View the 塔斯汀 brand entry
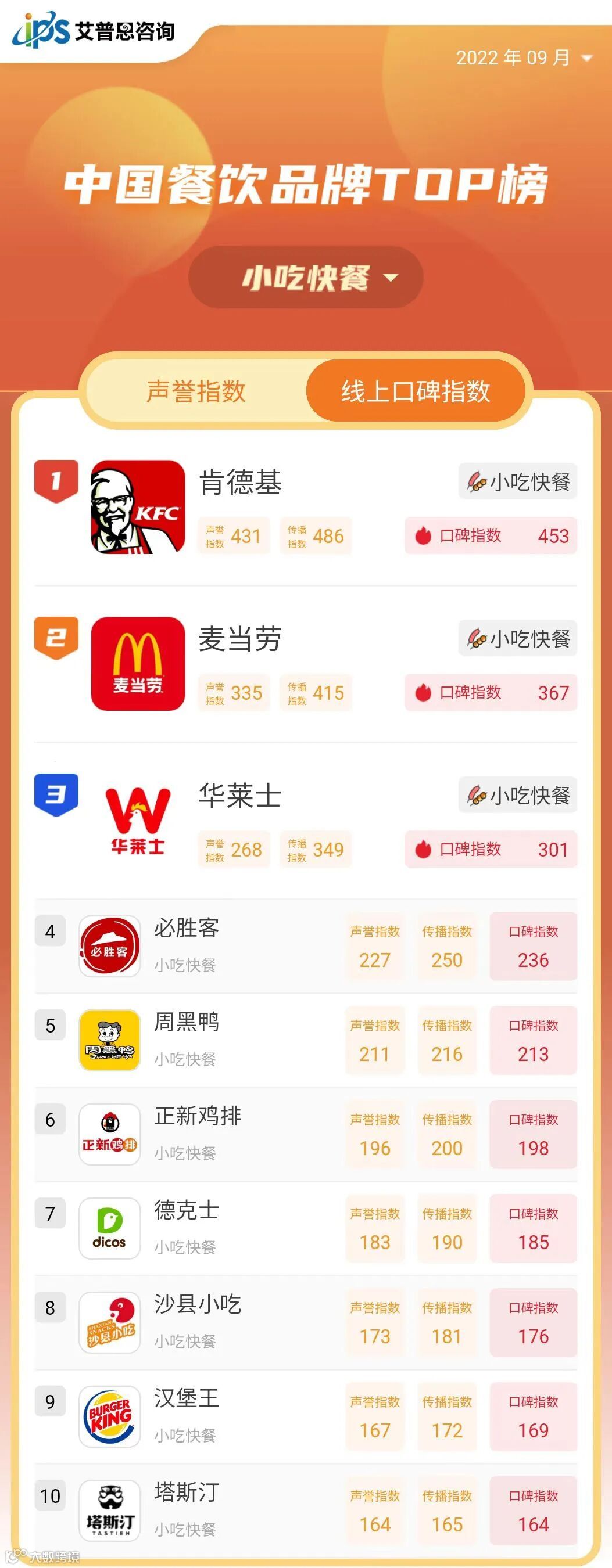 tap(306, 1510)
